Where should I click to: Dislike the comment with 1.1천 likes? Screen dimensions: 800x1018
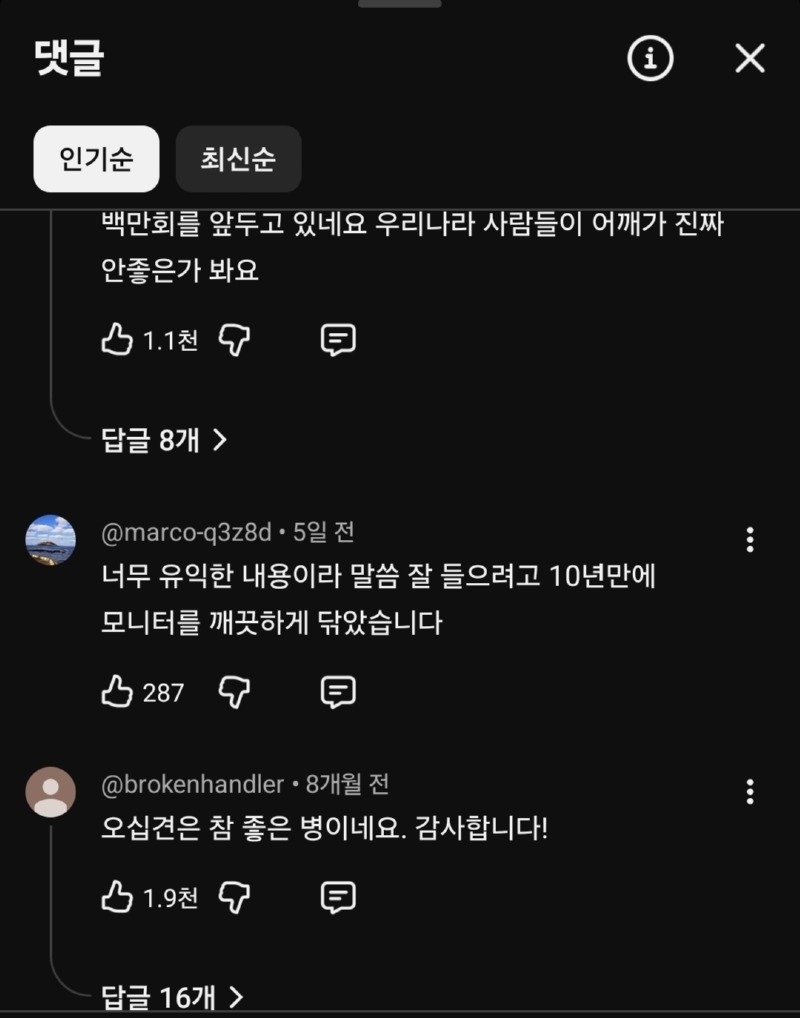(234, 341)
